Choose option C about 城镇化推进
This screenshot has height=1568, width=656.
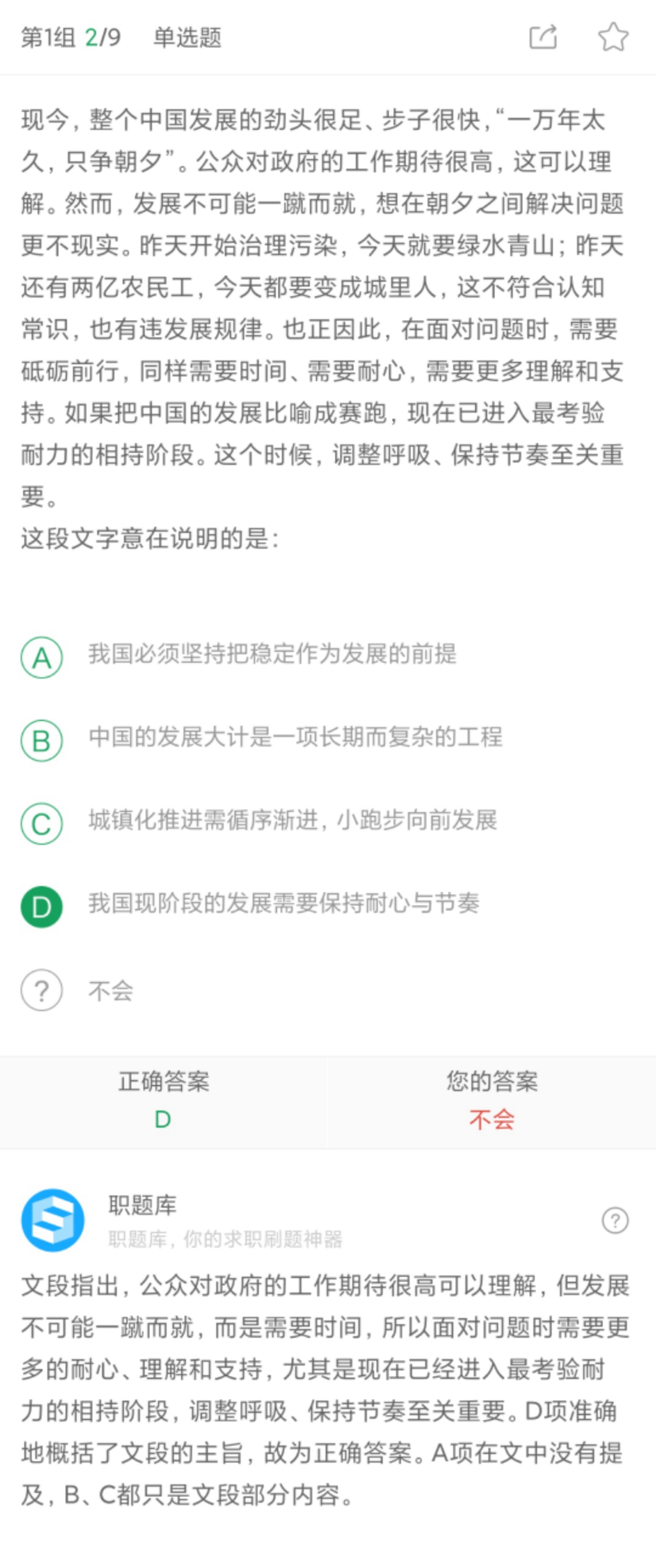[x=41, y=824]
